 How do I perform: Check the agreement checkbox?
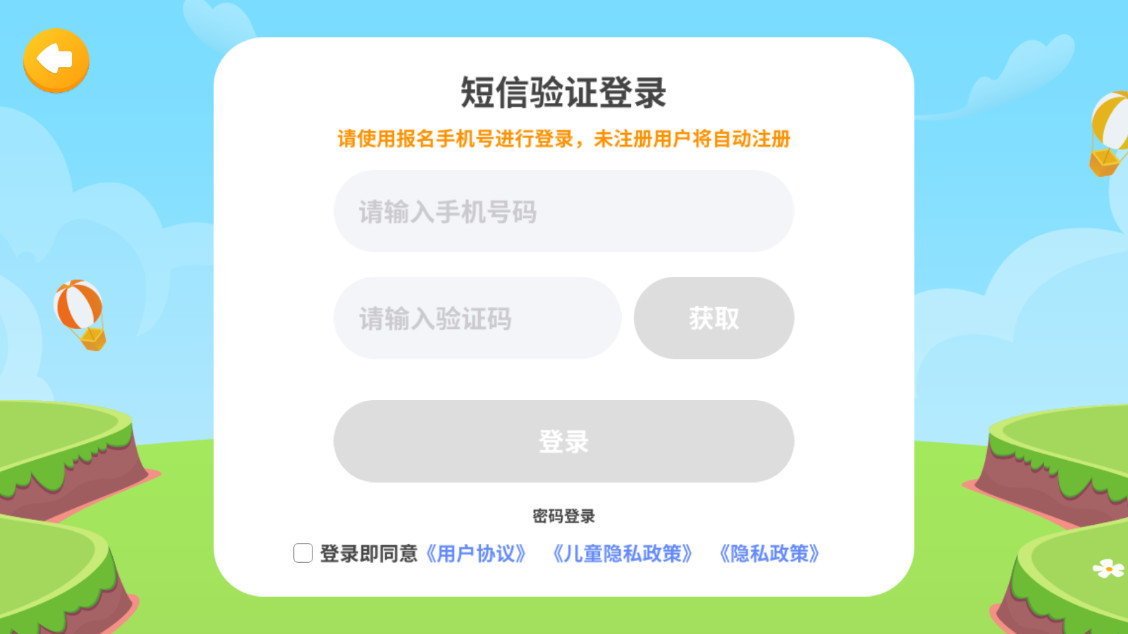(x=303, y=553)
